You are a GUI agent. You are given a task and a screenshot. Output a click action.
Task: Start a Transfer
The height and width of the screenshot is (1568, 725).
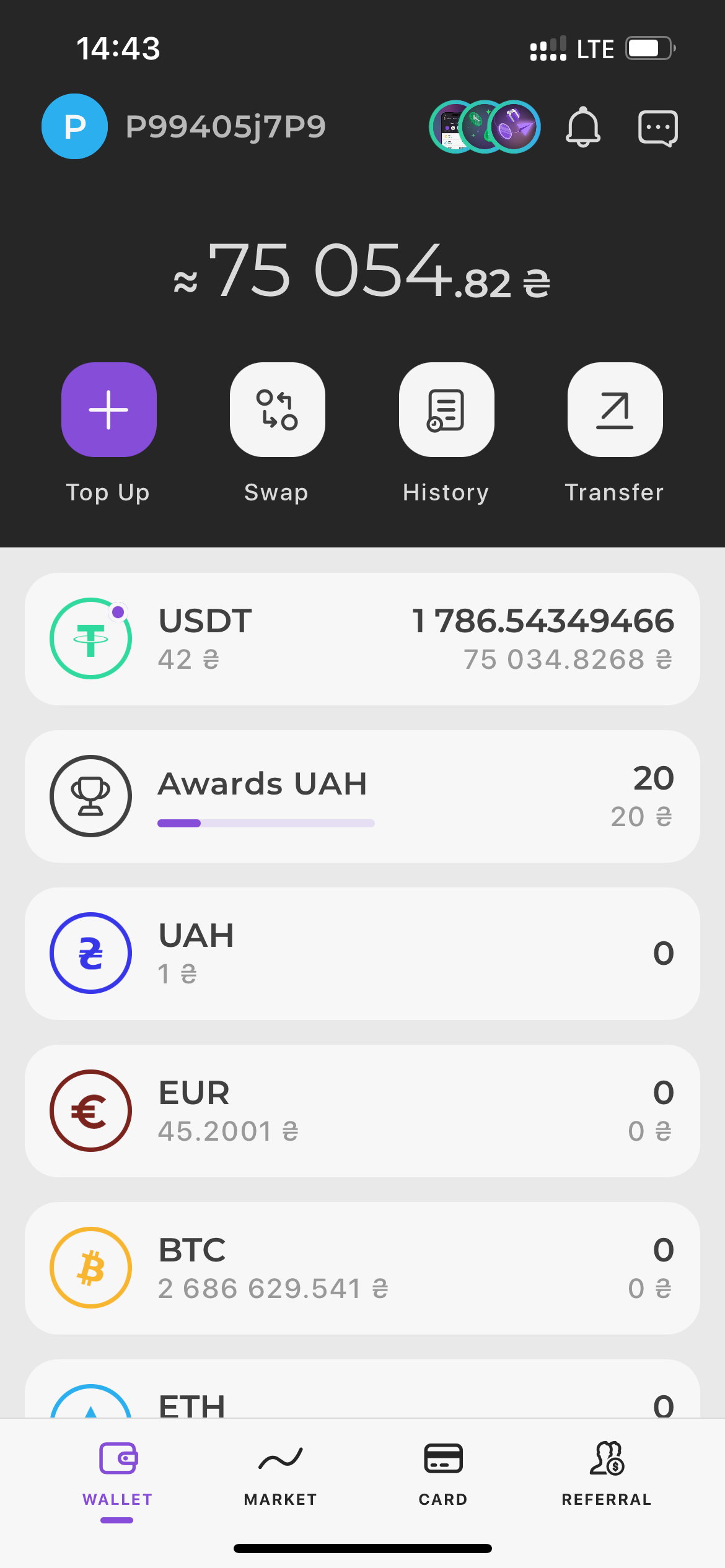click(x=615, y=410)
